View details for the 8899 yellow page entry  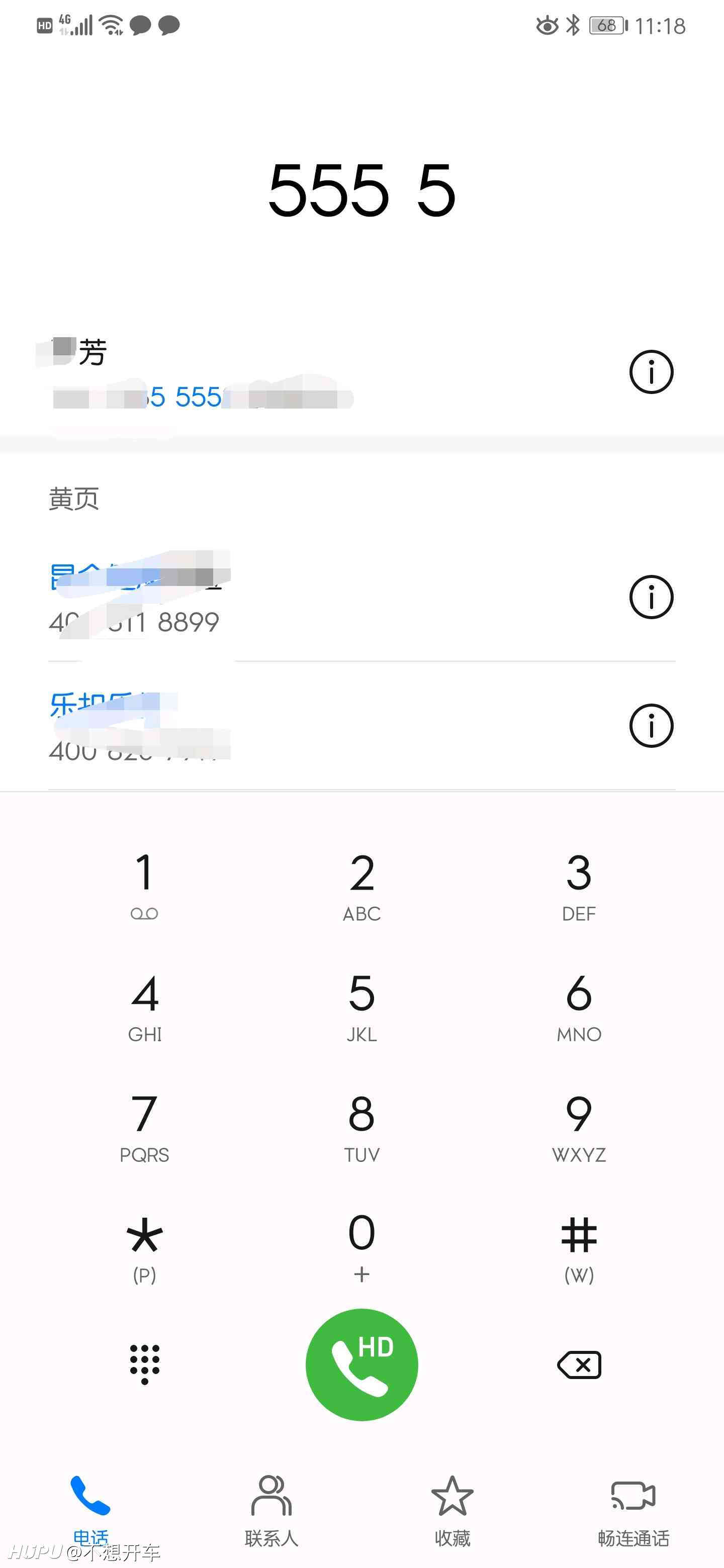tap(651, 597)
